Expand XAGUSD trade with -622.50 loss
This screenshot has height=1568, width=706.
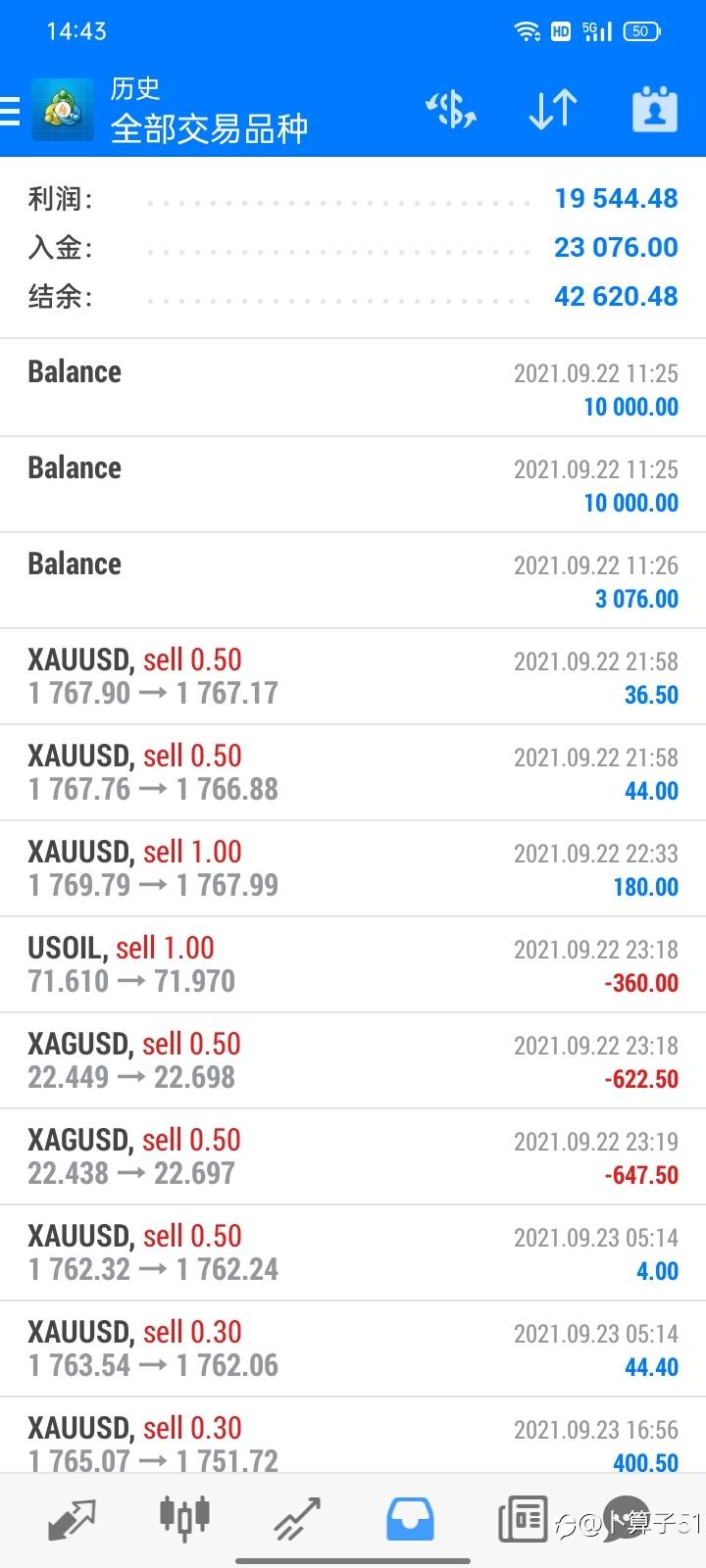(353, 1060)
